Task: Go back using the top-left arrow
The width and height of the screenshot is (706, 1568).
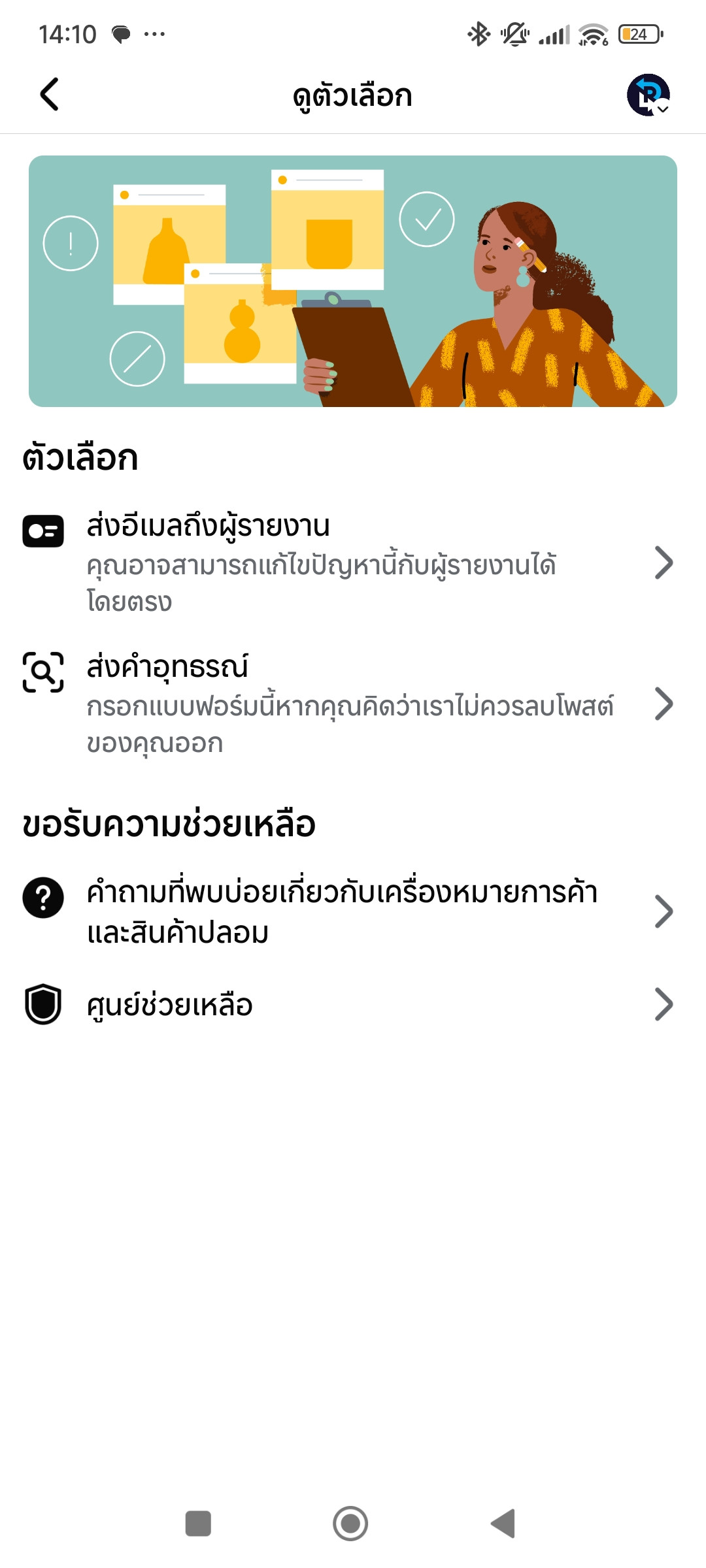Action: point(50,95)
